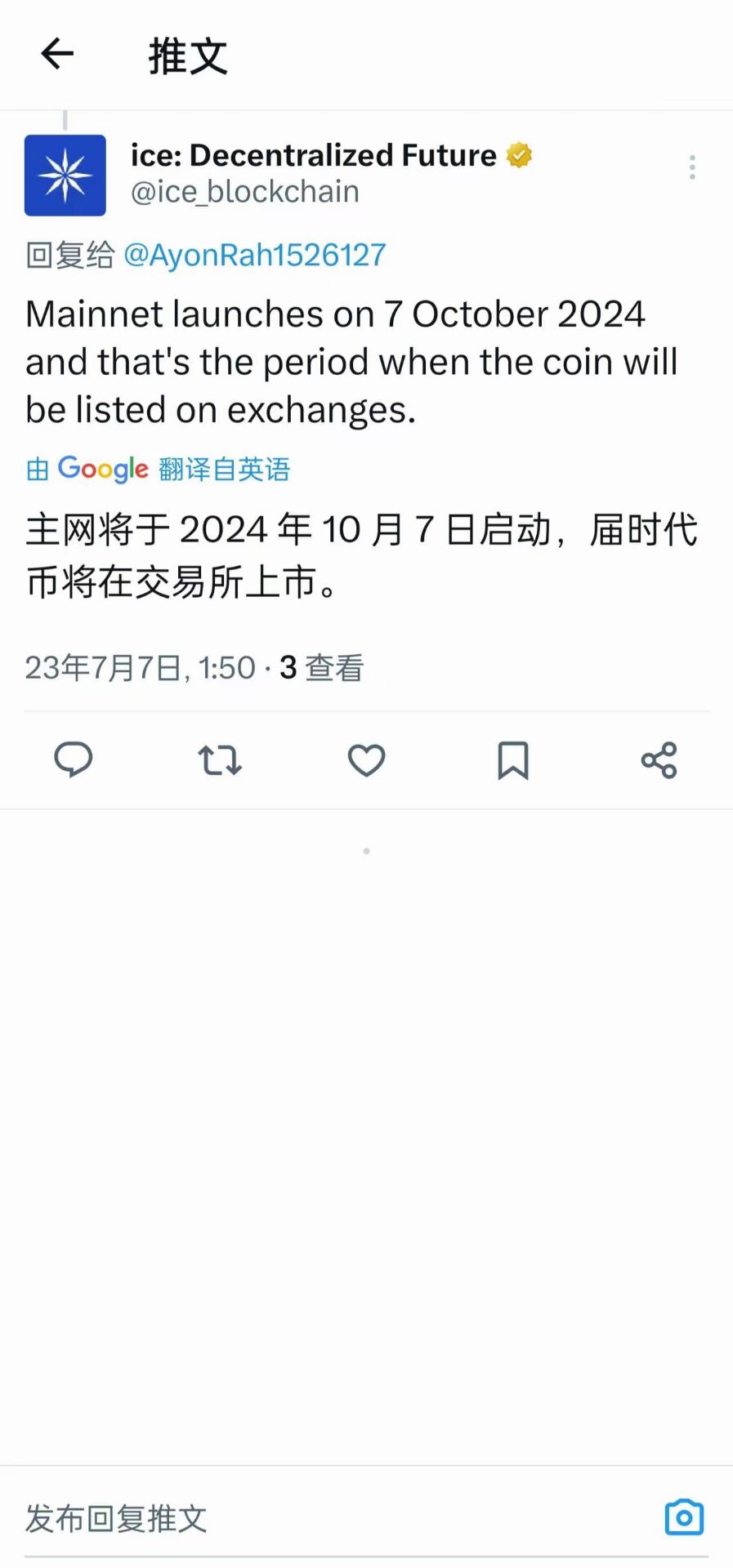
Task: Toggle retweet for this tweet
Action: pyautogui.click(x=219, y=759)
